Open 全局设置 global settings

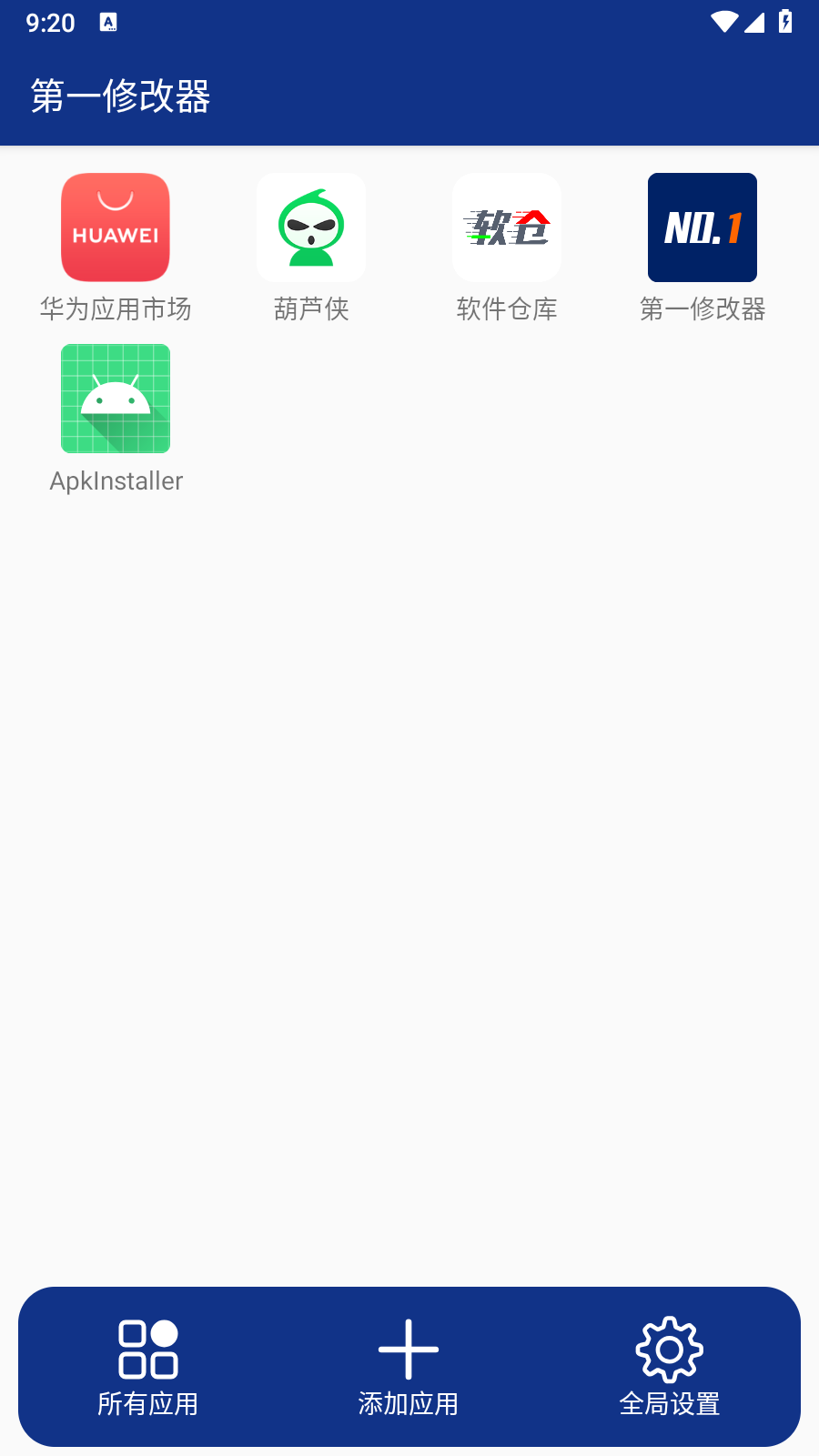click(x=670, y=1367)
